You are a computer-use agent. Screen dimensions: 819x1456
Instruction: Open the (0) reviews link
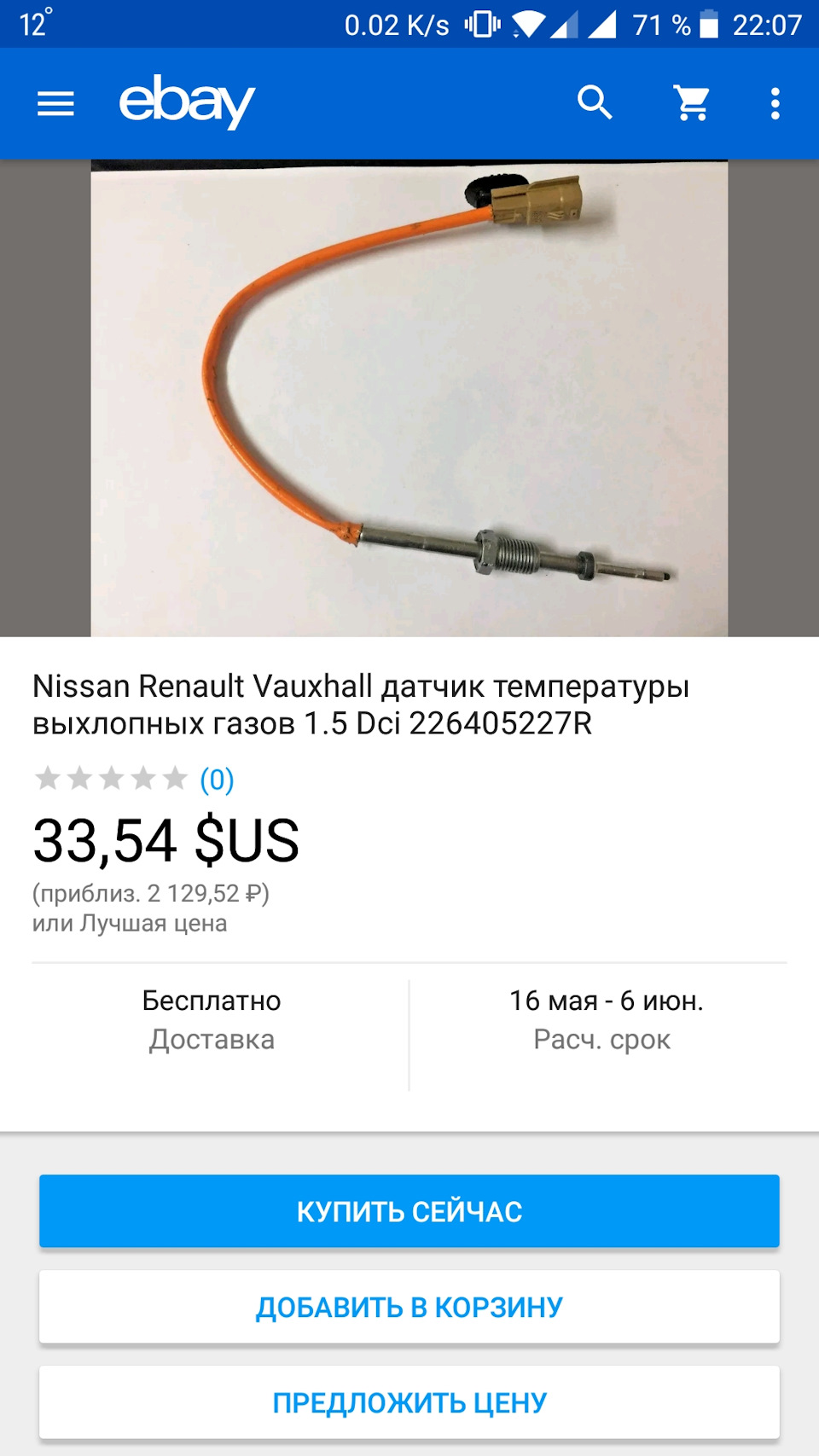click(x=214, y=777)
